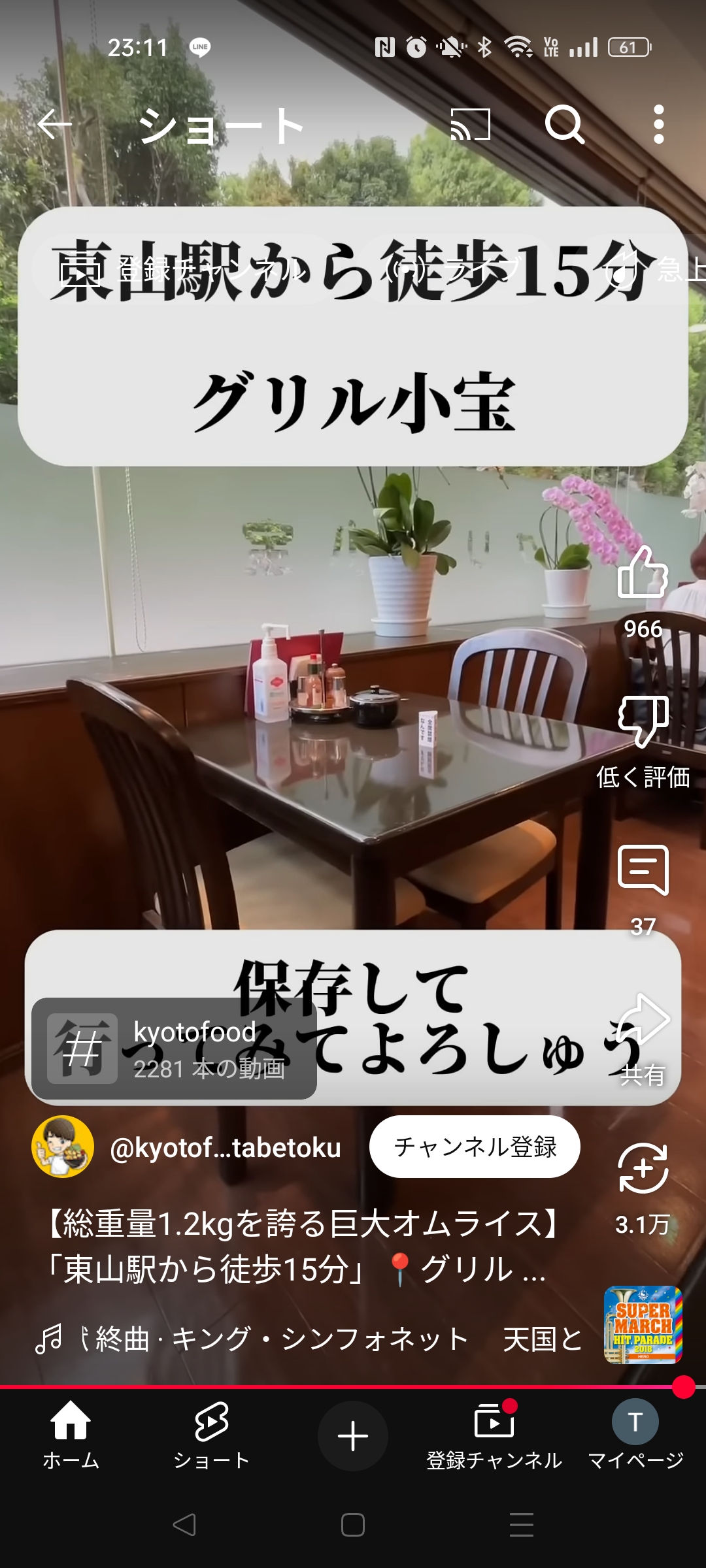
Task: Subscribe via チャンネル登録 button
Action: click(x=475, y=1147)
